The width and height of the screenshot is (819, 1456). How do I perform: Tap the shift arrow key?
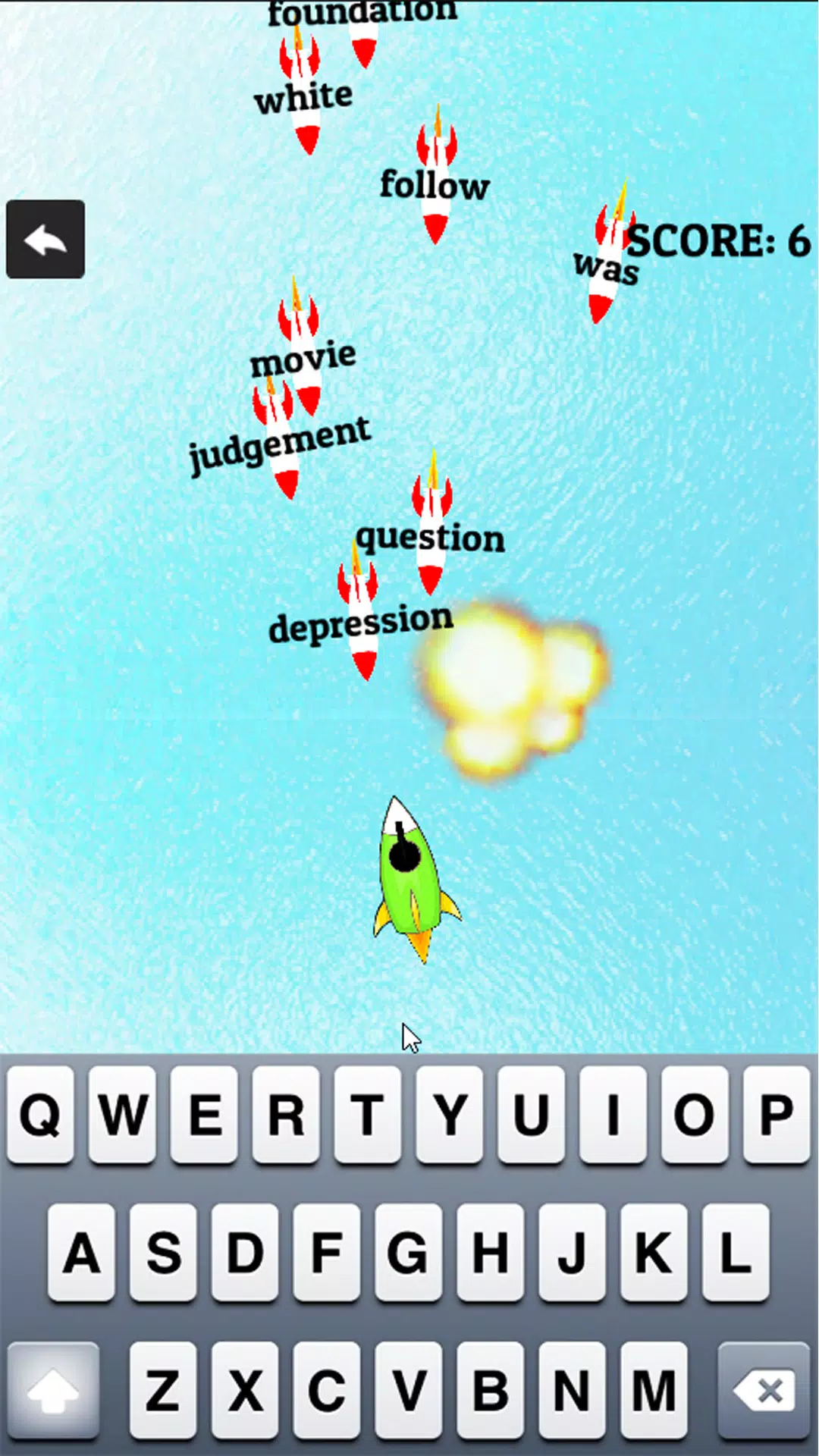pos(53,1390)
